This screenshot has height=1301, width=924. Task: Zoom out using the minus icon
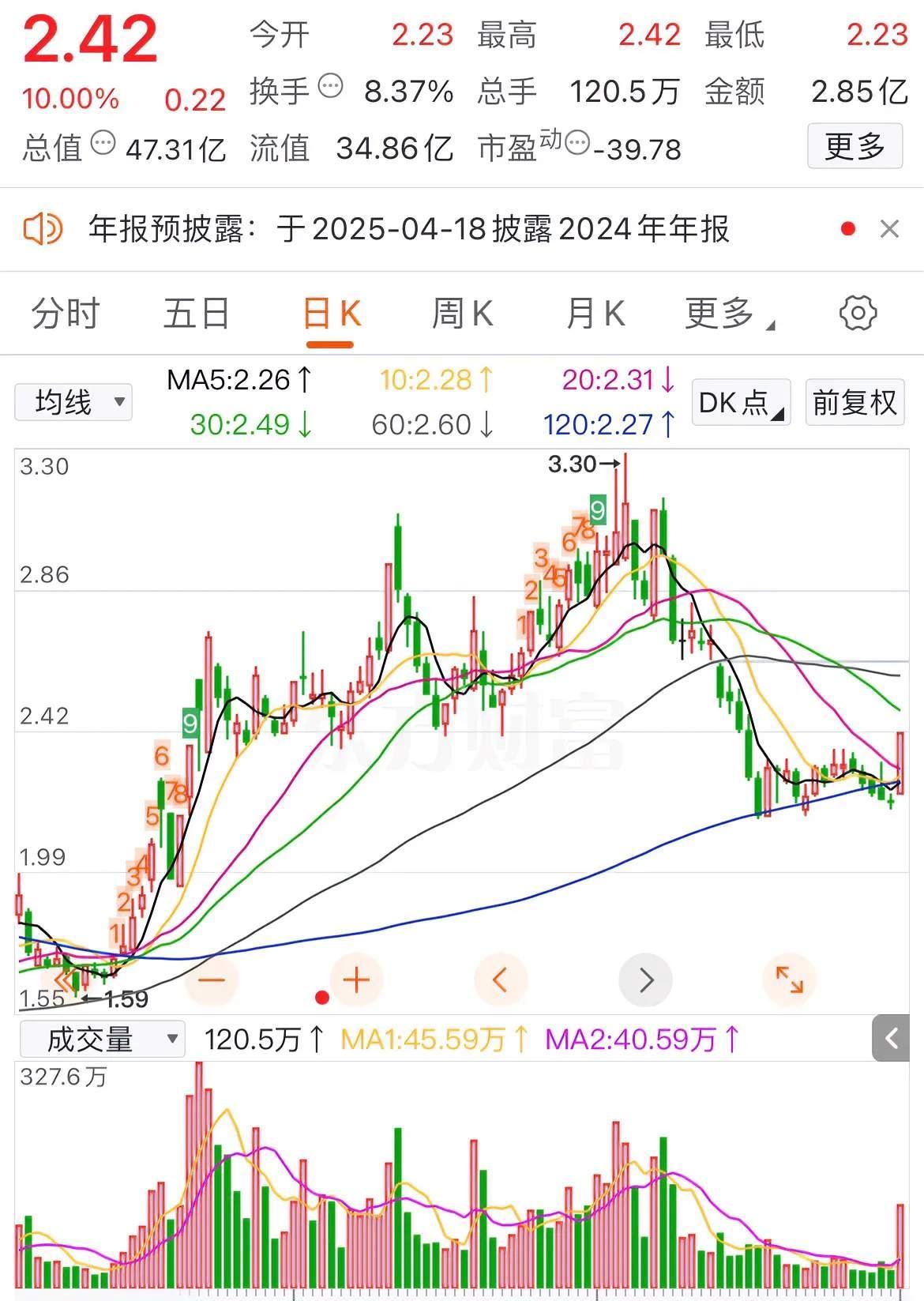click(x=212, y=980)
